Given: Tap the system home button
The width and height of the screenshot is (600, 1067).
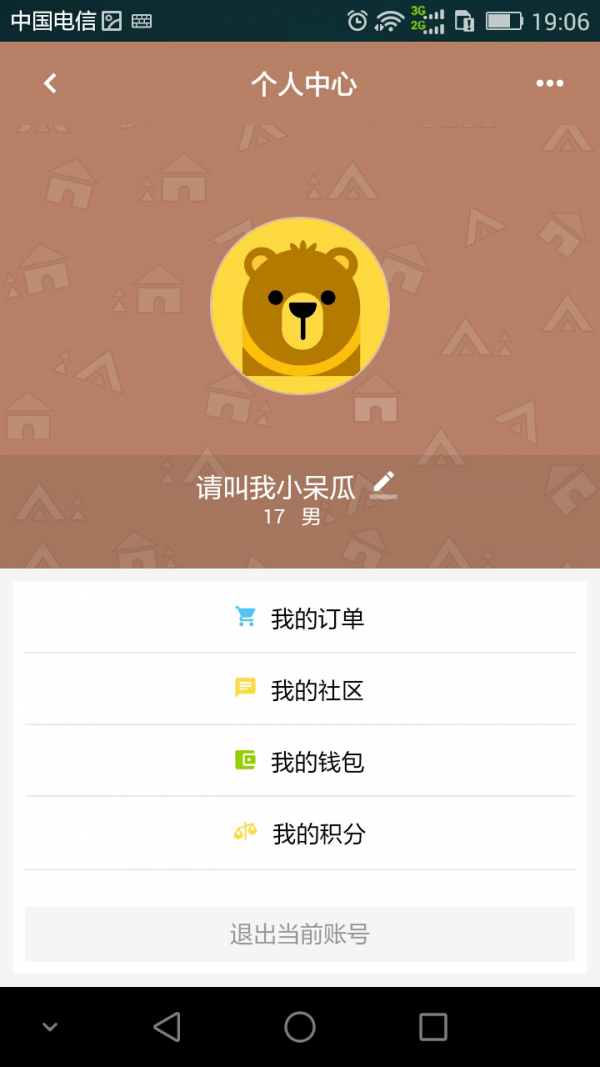Looking at the screenshot, I should (x=300, y=1026).
